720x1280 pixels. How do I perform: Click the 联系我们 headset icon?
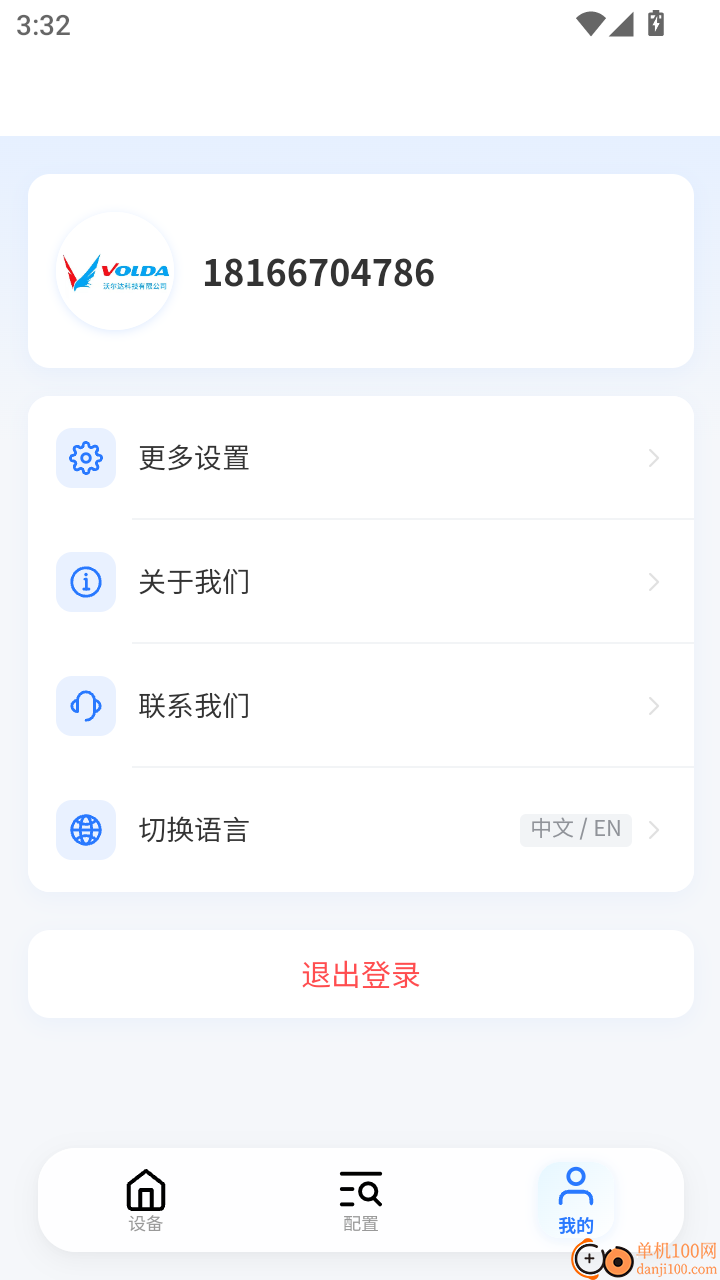[85, 706]
